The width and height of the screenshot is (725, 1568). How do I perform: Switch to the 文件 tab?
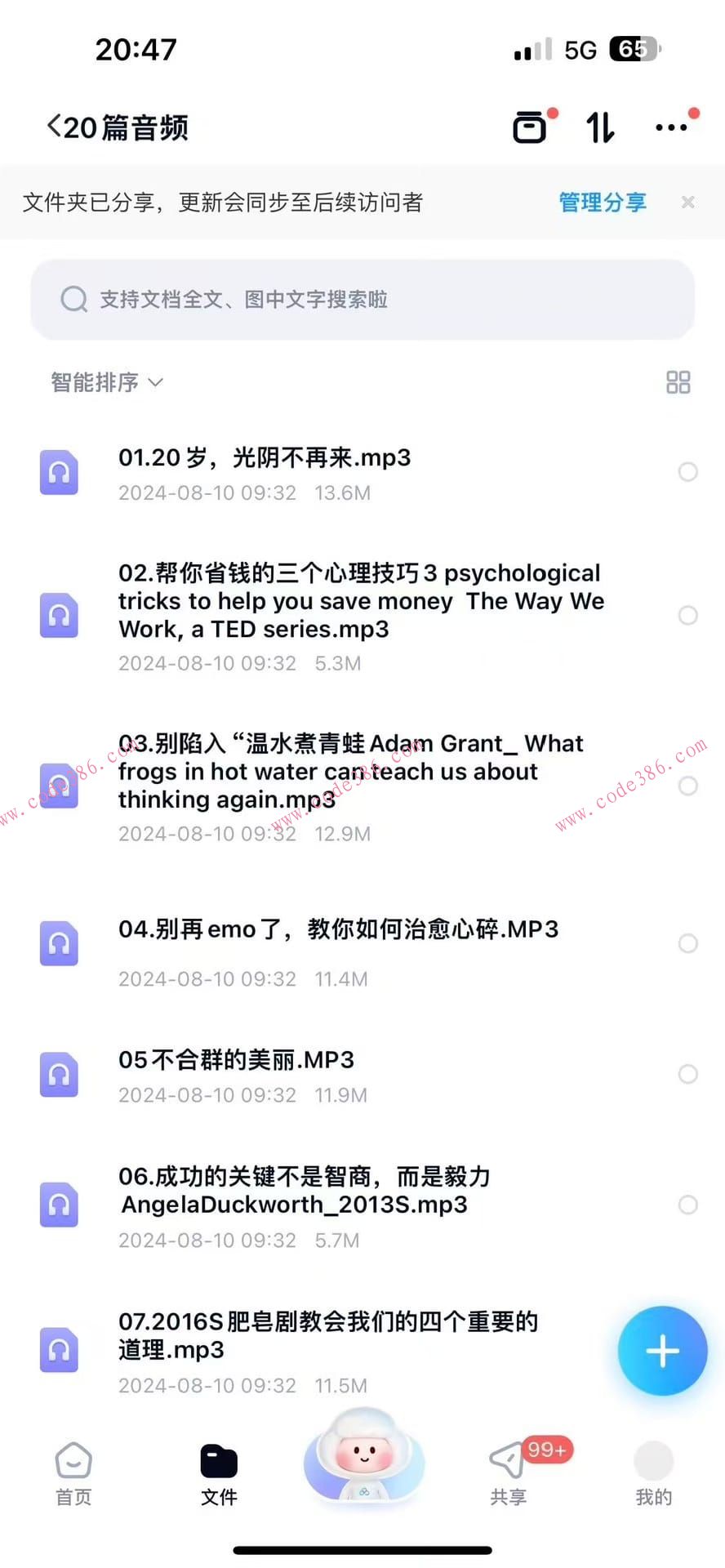pos(218,1470)
